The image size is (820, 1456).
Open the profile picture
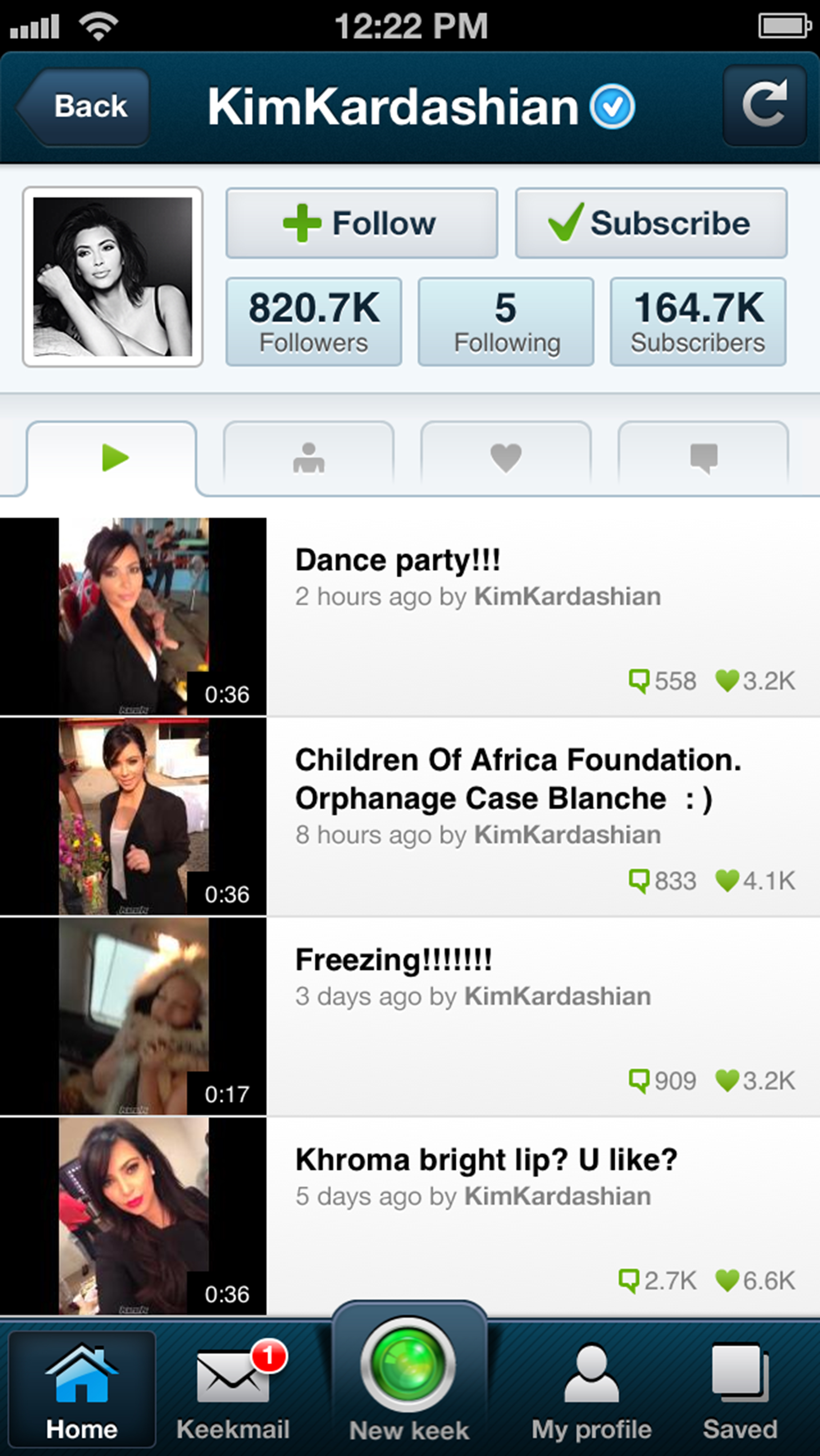[113, 277]
